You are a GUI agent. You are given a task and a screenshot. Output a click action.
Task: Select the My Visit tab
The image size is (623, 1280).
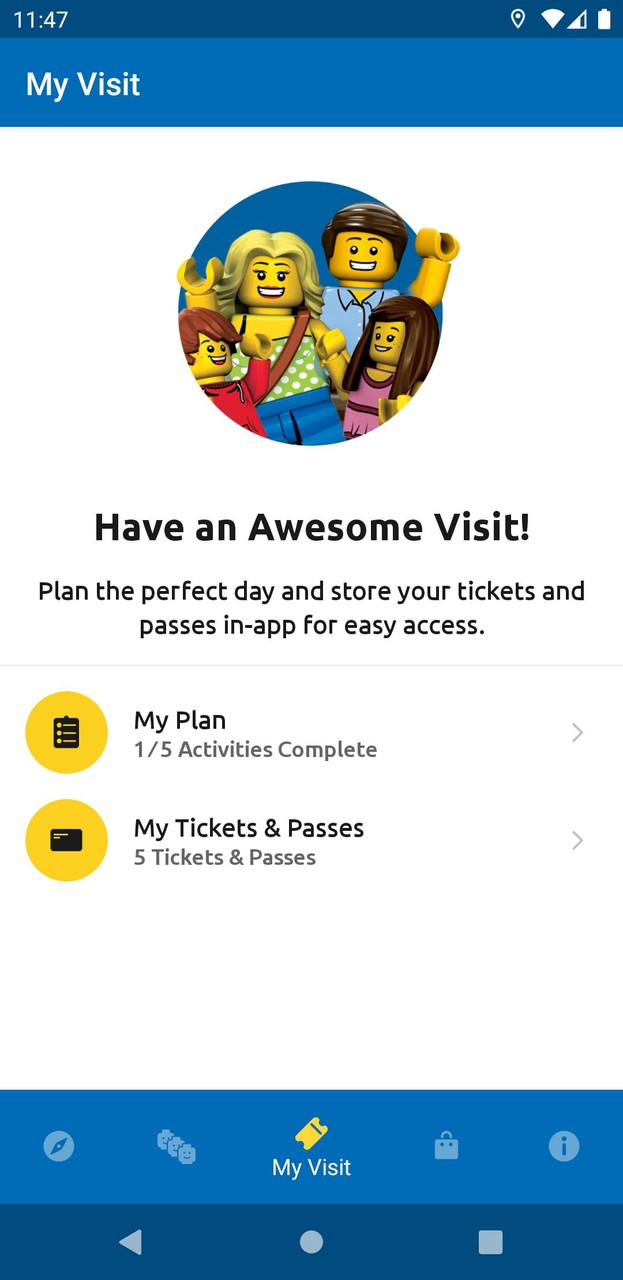click(x=311, y=1148)
